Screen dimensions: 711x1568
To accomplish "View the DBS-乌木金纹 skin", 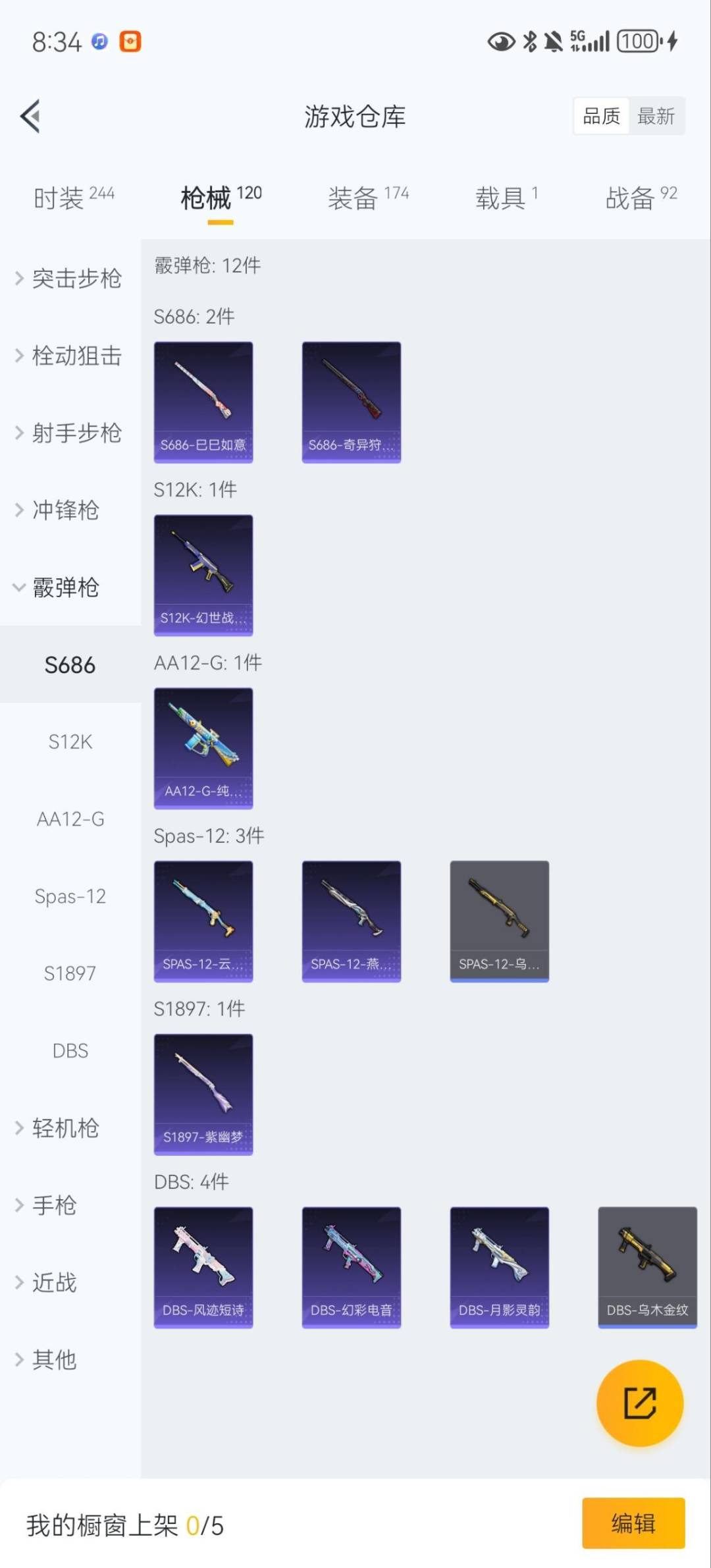I will pyautogui.click(x=647, y=1268).
